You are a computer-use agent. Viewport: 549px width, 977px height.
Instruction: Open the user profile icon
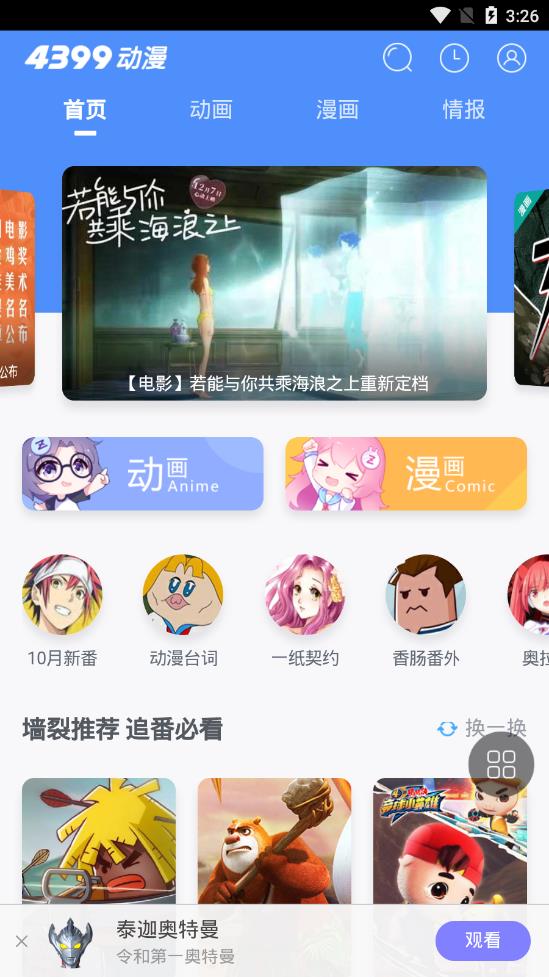pyautogui.click(x=512, y=58)
